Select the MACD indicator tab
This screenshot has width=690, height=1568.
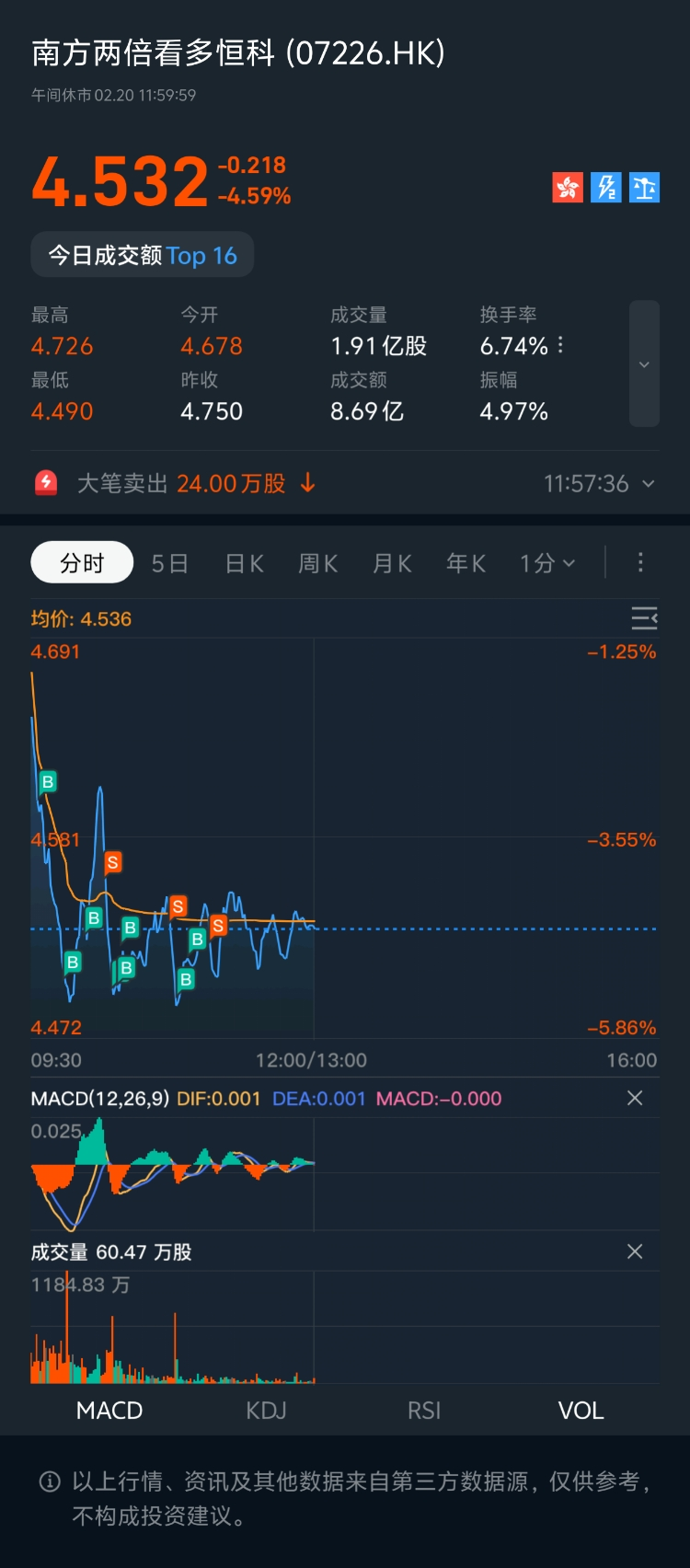click(109, 1411)
